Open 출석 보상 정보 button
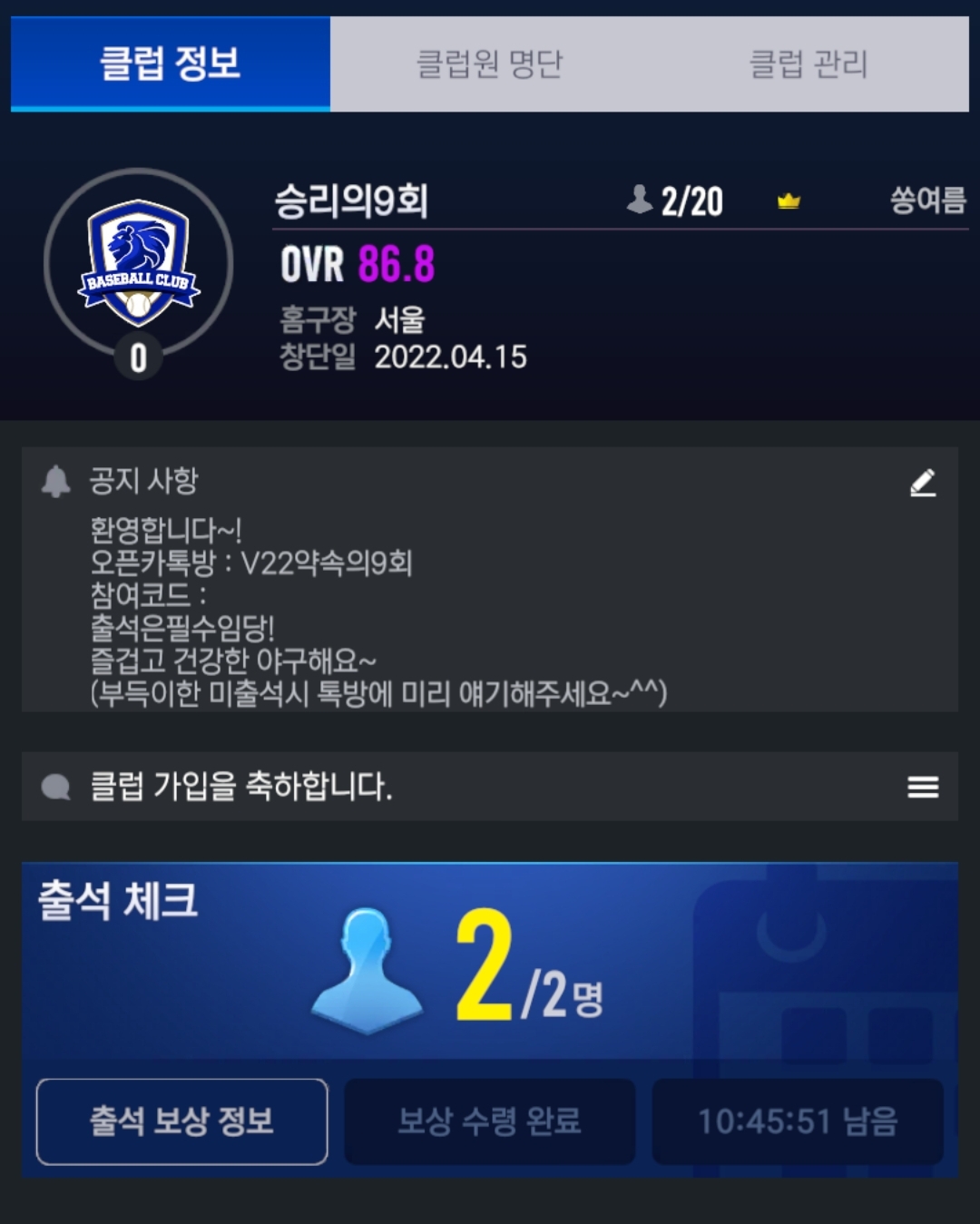980x1224 pixels. 181,1121
